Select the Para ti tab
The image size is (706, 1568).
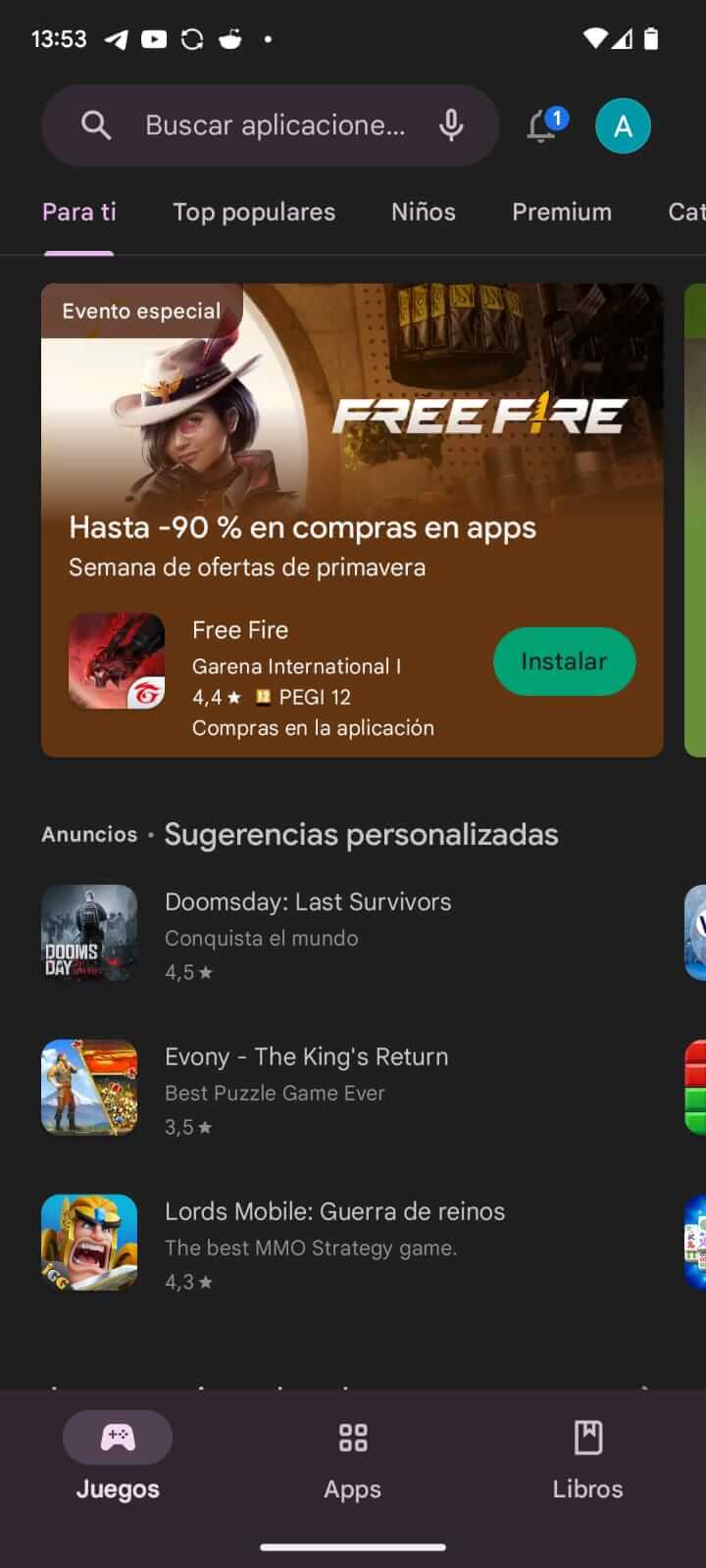click(79, 212)
